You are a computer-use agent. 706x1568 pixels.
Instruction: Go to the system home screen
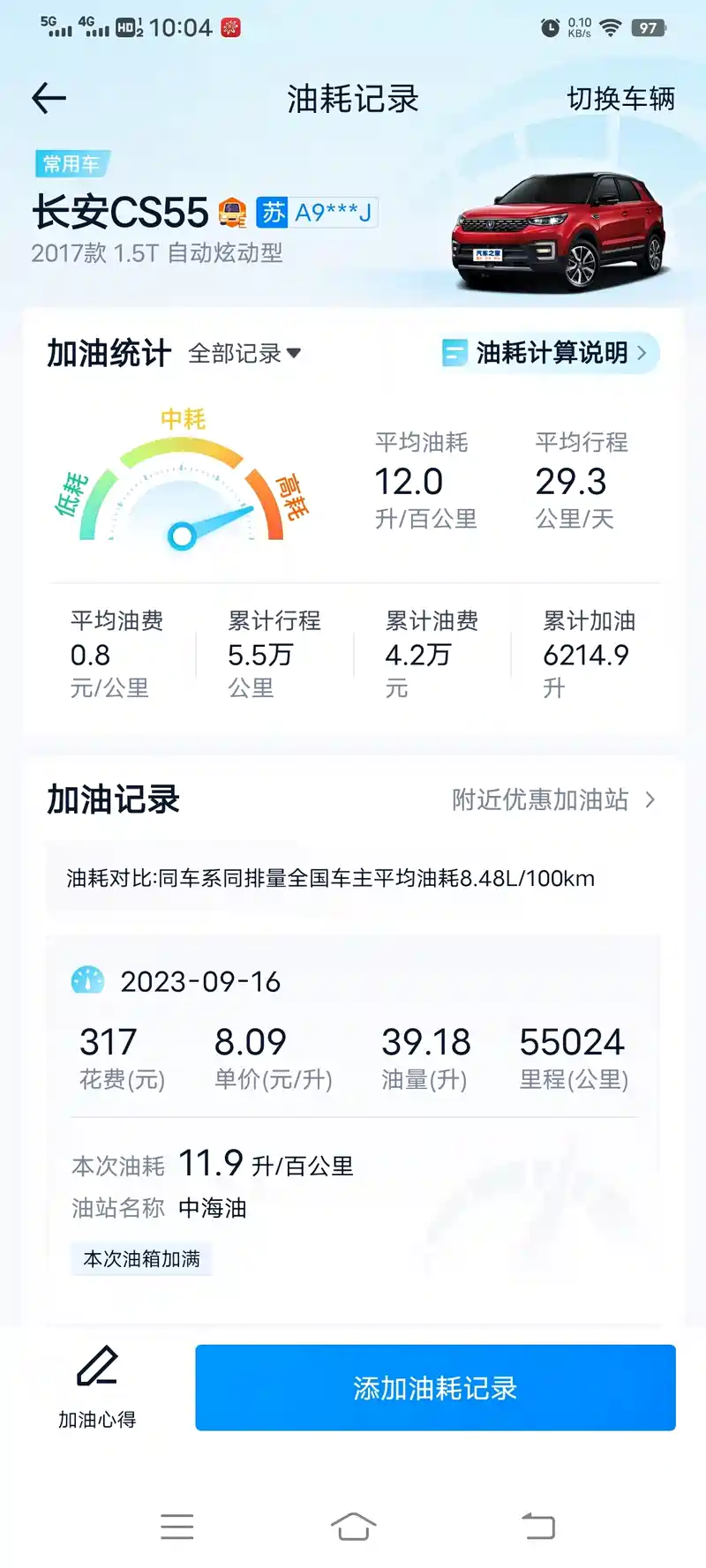coord(353,1526)
